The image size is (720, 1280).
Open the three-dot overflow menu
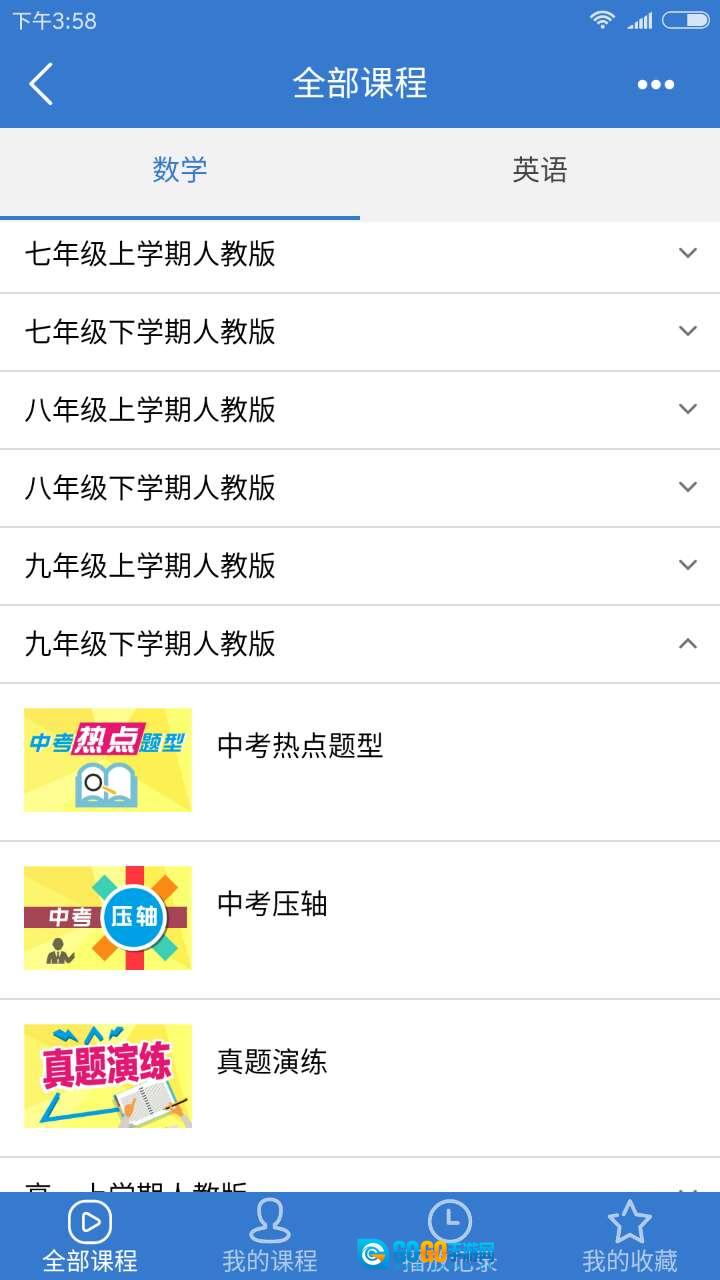(655, 84)
